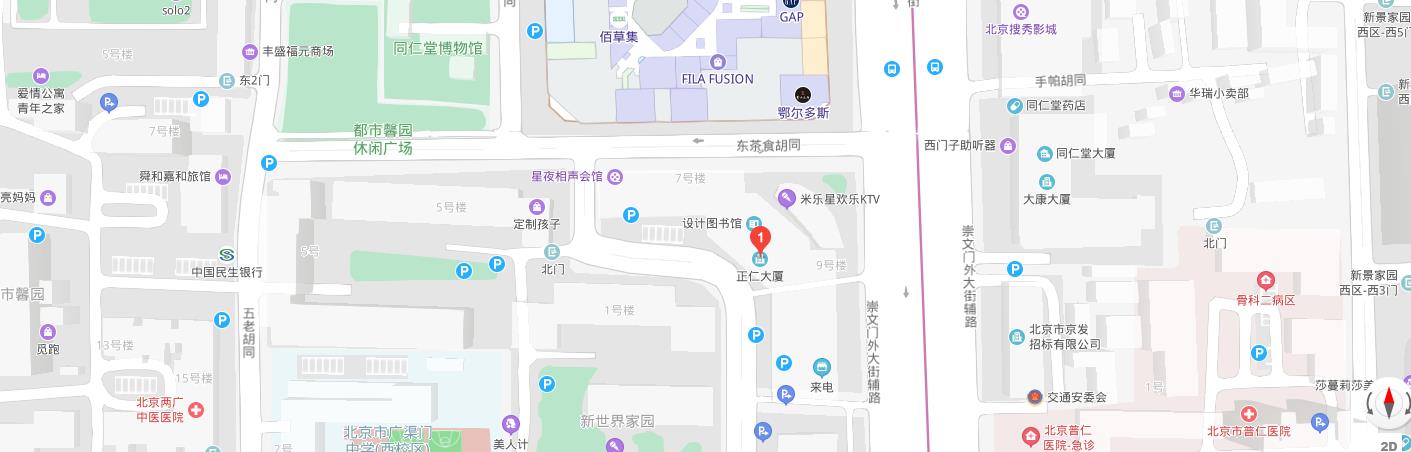1411x452 pixels.
Task: Tap the 交通安委会 marker
Action: click(x=1035, y=397)
